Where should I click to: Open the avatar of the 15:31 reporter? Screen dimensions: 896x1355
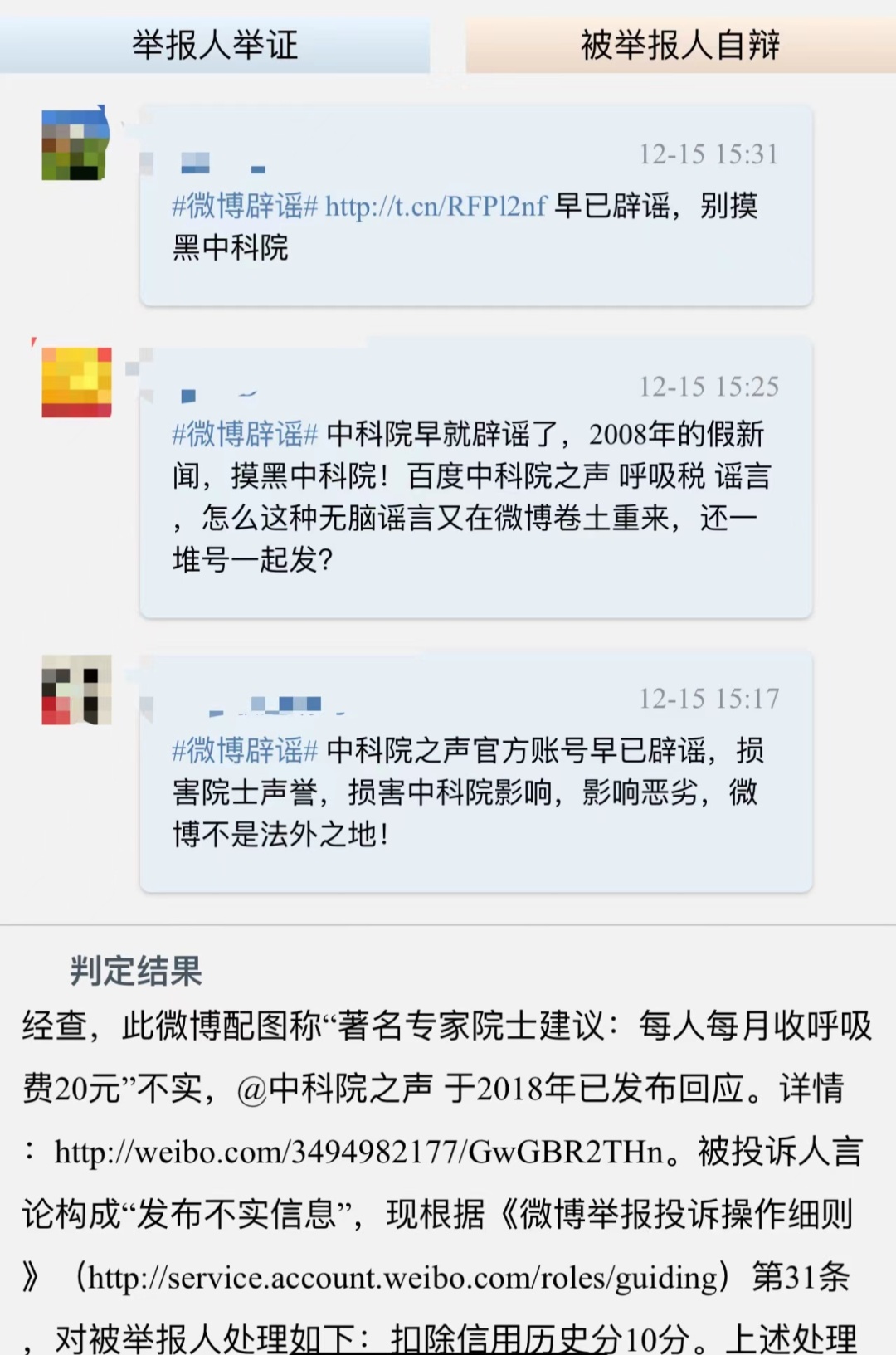click(75, 143)
